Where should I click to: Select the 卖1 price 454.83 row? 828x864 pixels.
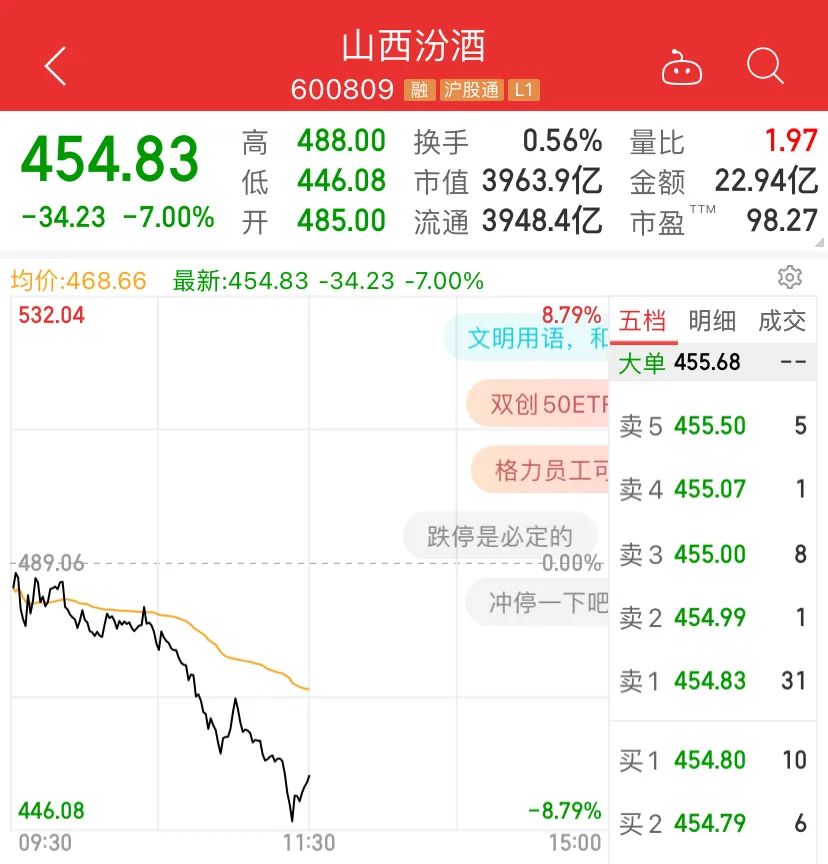(712, 681)
